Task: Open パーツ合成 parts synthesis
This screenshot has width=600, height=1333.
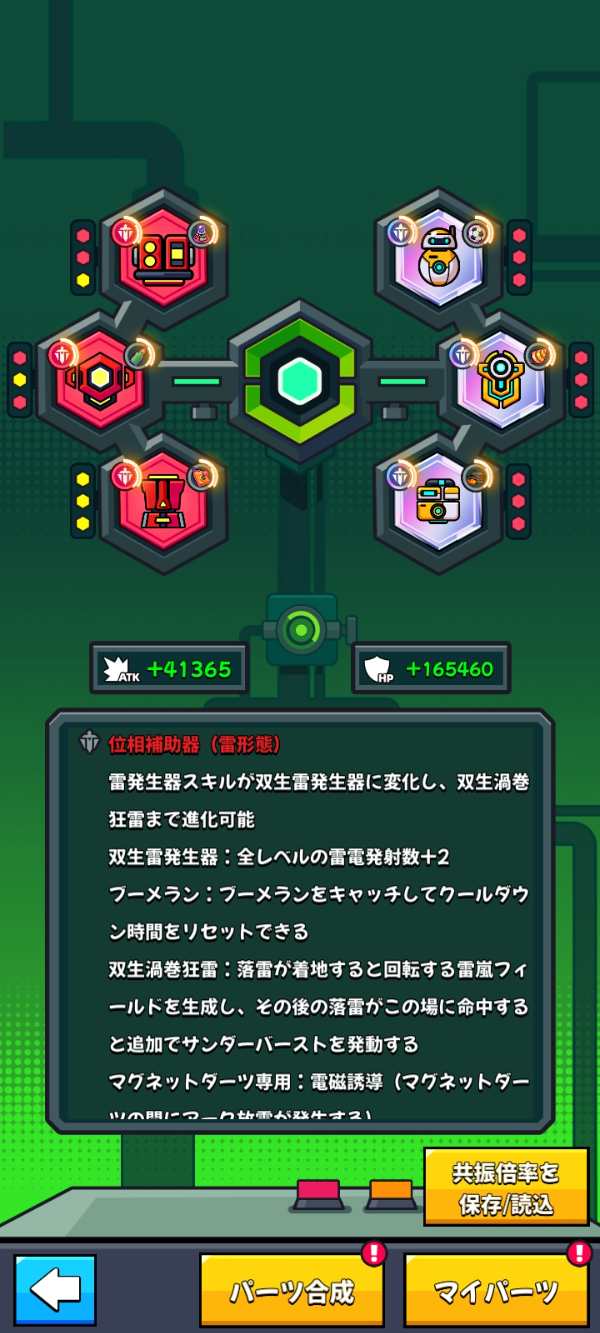Action: [x=291, y=1290]
